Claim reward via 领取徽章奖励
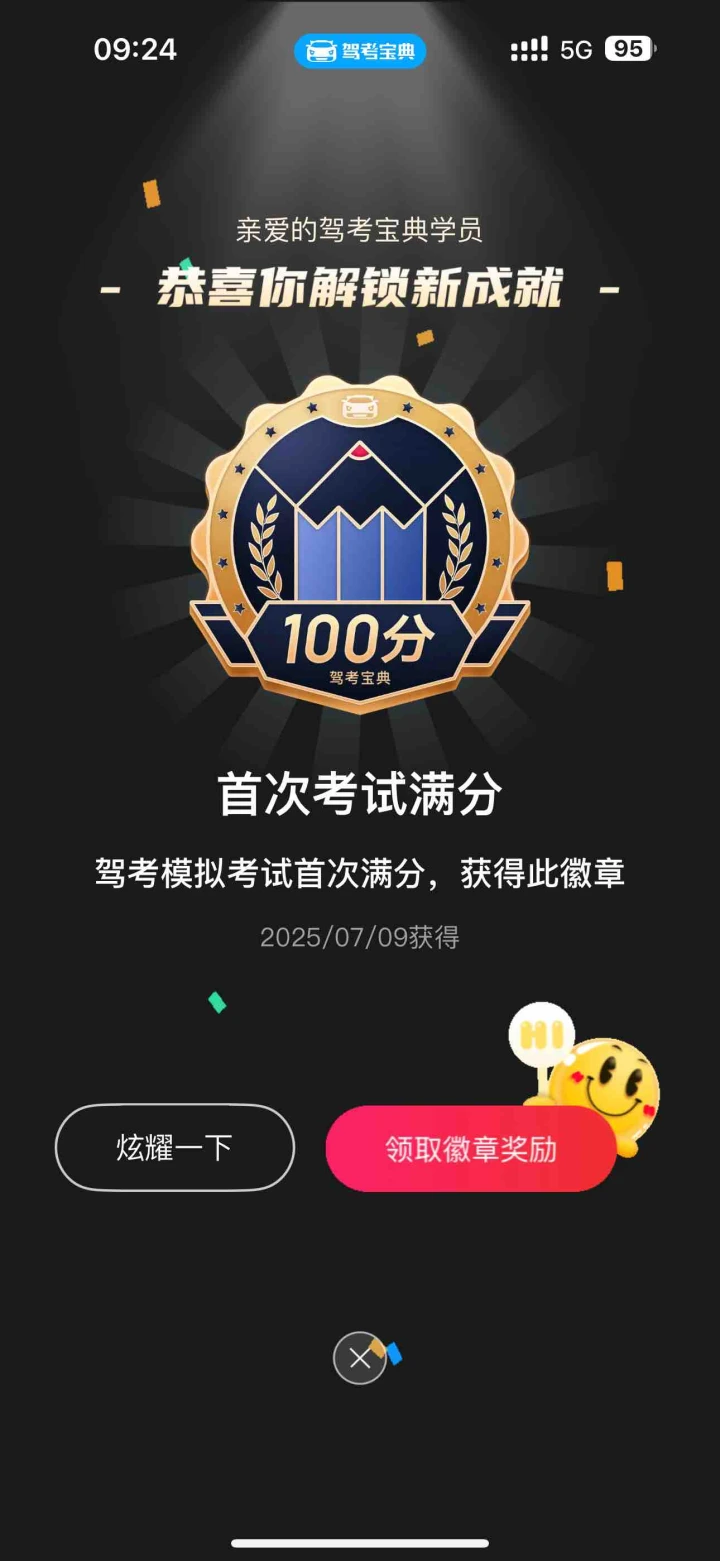 point(470,1149)
